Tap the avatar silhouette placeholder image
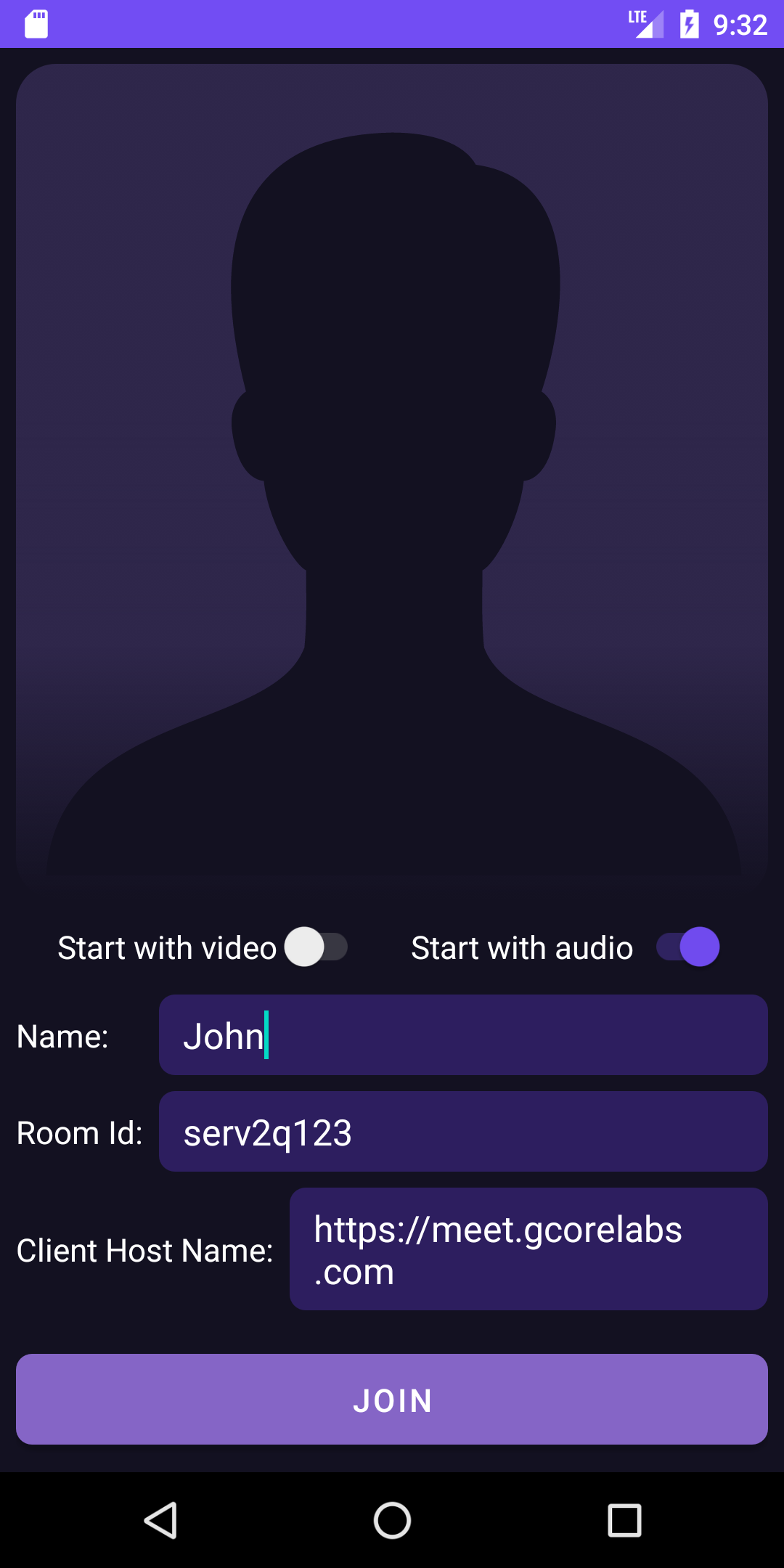784x1568 pixels. tap(392, 479)
